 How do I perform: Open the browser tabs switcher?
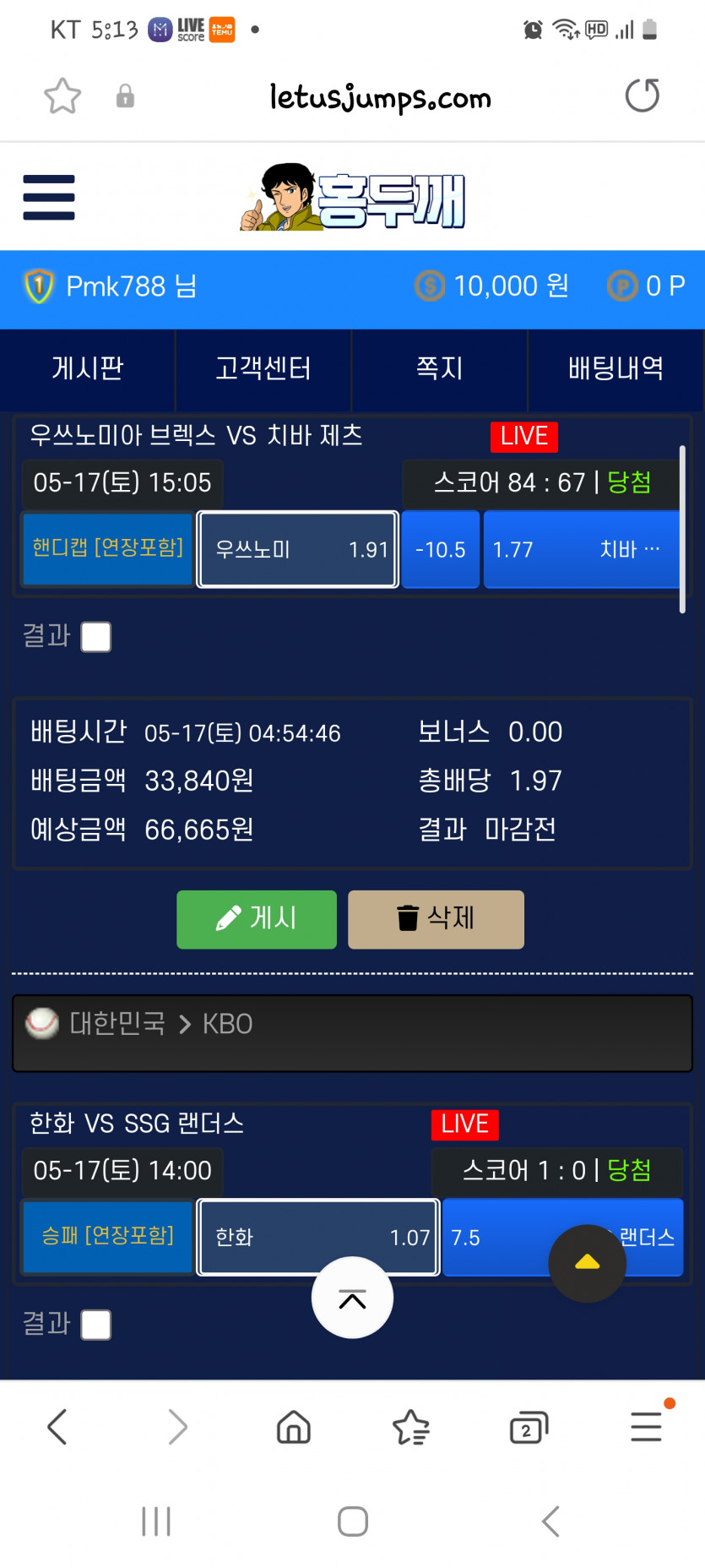(x=529, y=1428)
